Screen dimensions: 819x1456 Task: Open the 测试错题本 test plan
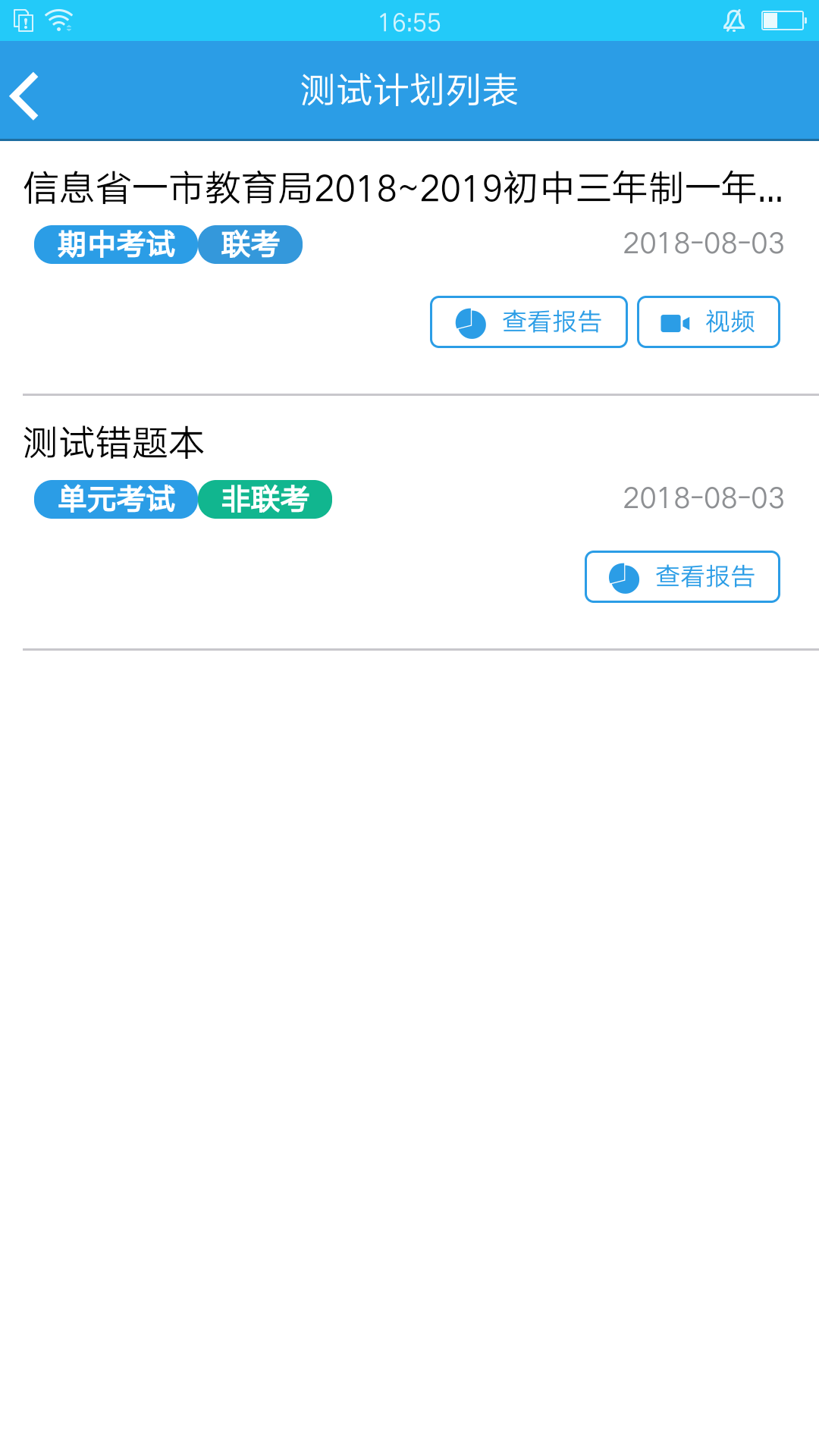pyautogui.click(x=114, y=443)
